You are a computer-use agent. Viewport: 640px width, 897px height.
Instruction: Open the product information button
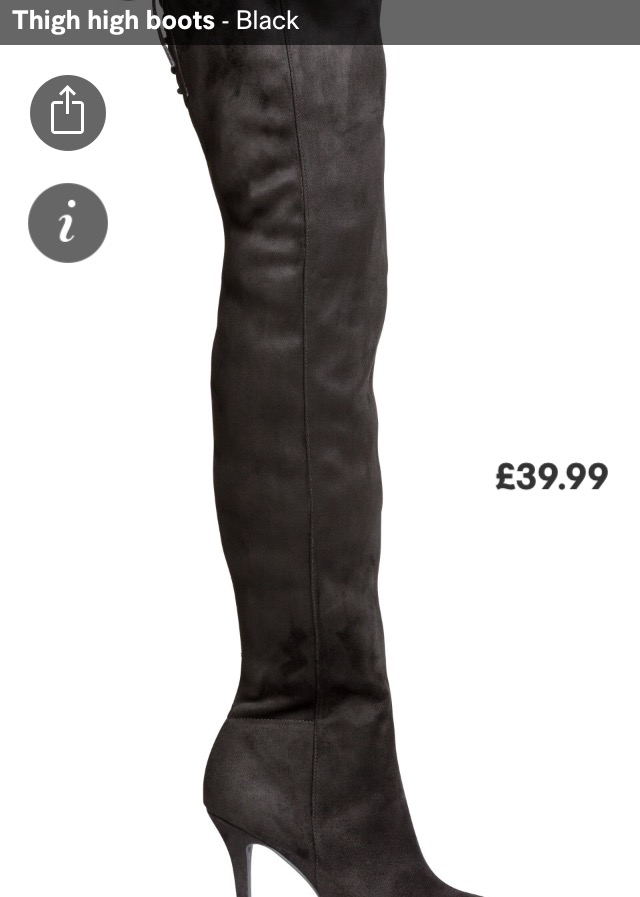[x=67, y=223]
